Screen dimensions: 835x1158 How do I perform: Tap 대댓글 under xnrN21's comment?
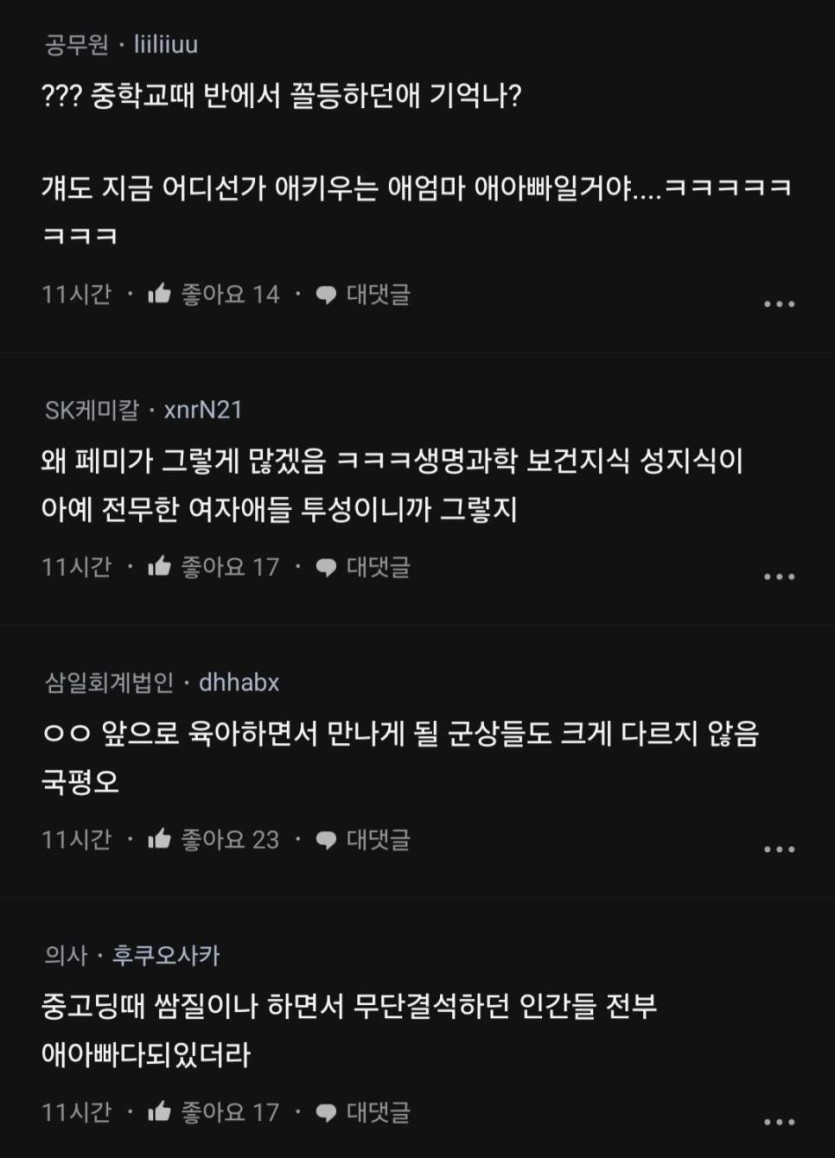tap(364, 567)
